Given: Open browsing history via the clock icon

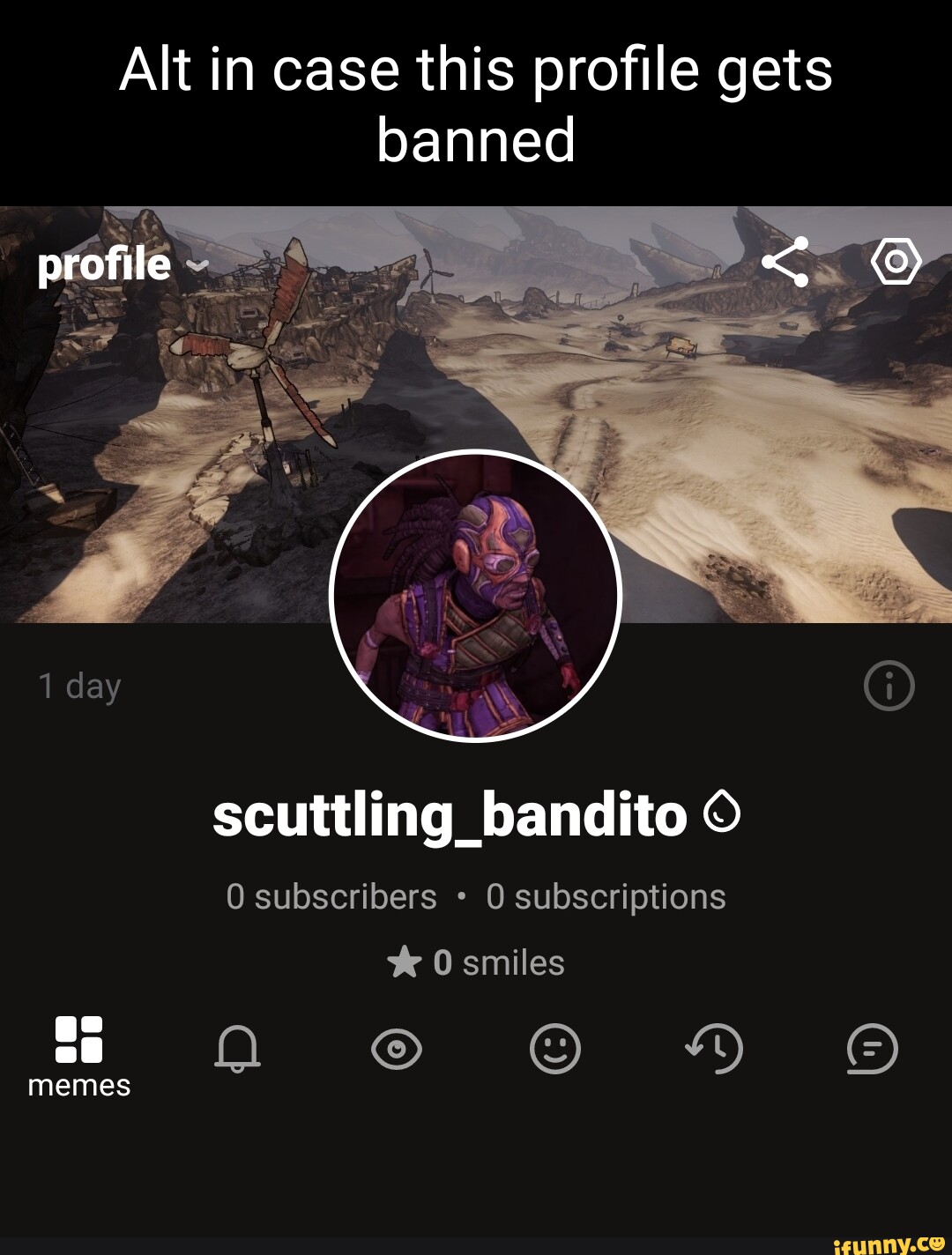Looking at the screenshot, I should point(713,1050).
